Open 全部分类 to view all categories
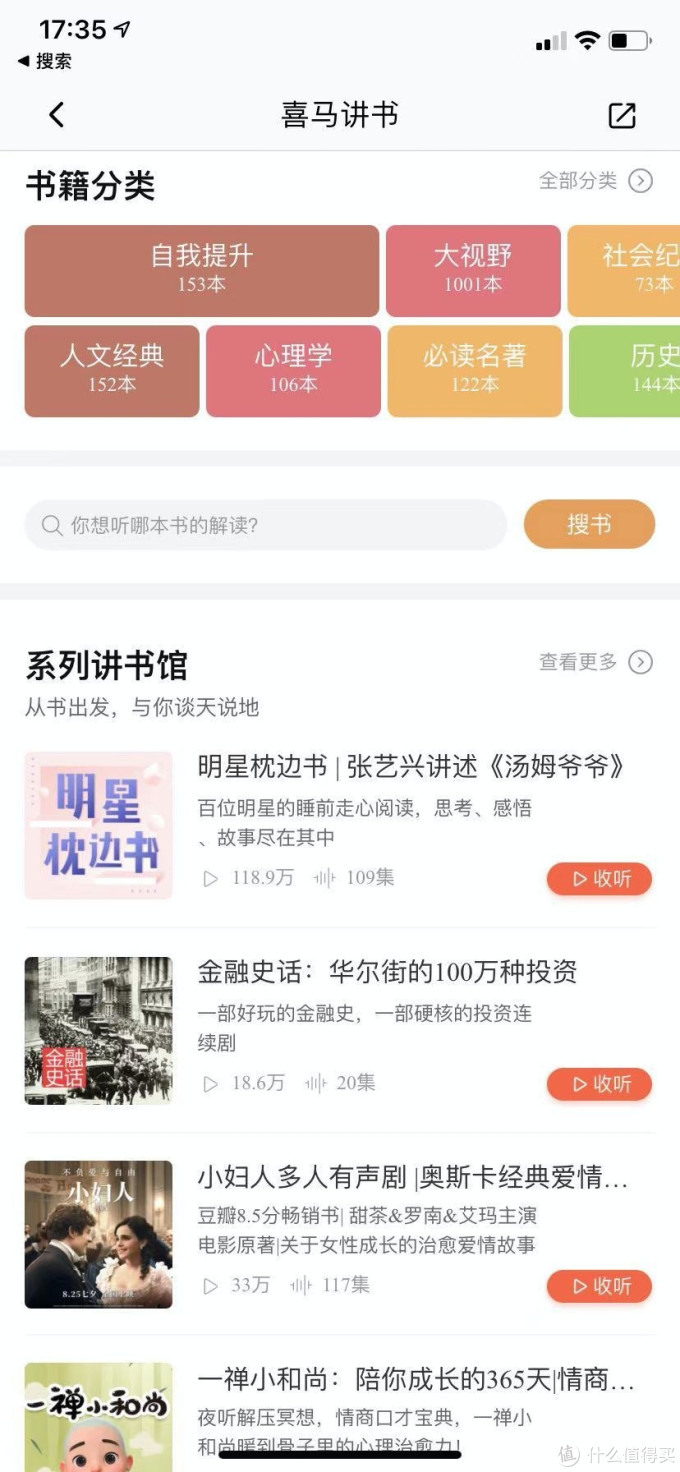The image size is (680, 1472). tap(595, 181)
